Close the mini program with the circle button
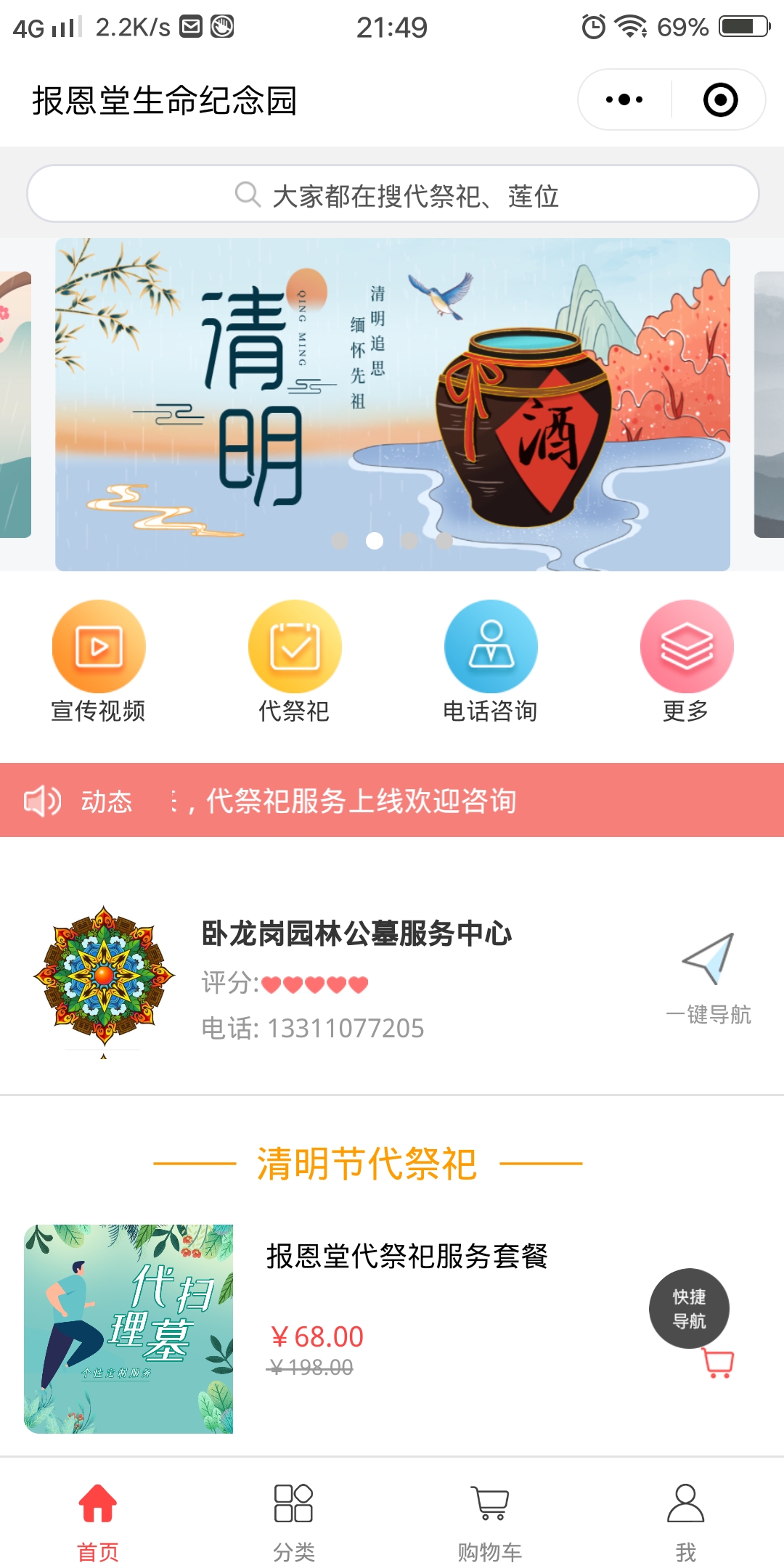The width and height of the screenshot is (784, 1568). tap(720, 100)
